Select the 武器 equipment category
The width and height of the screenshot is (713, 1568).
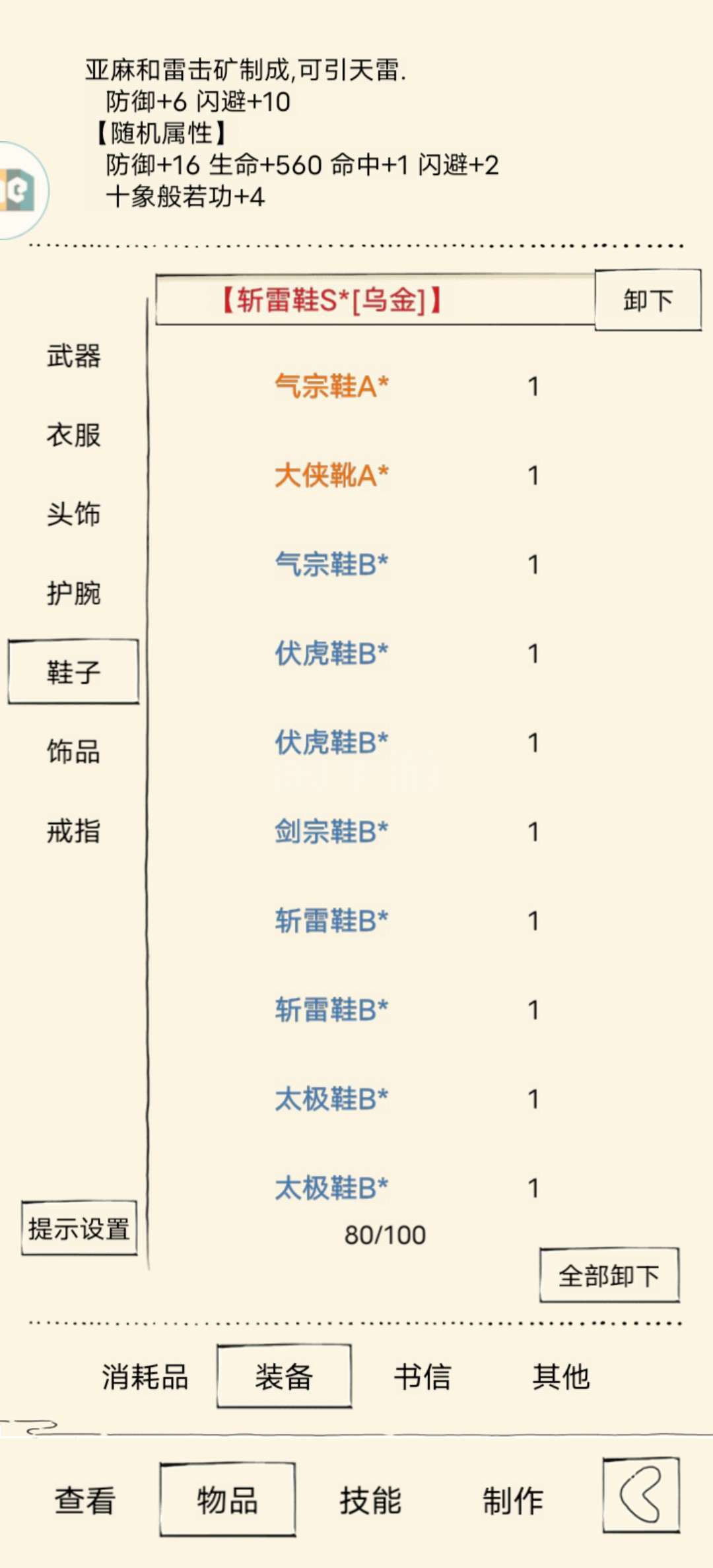73,356
